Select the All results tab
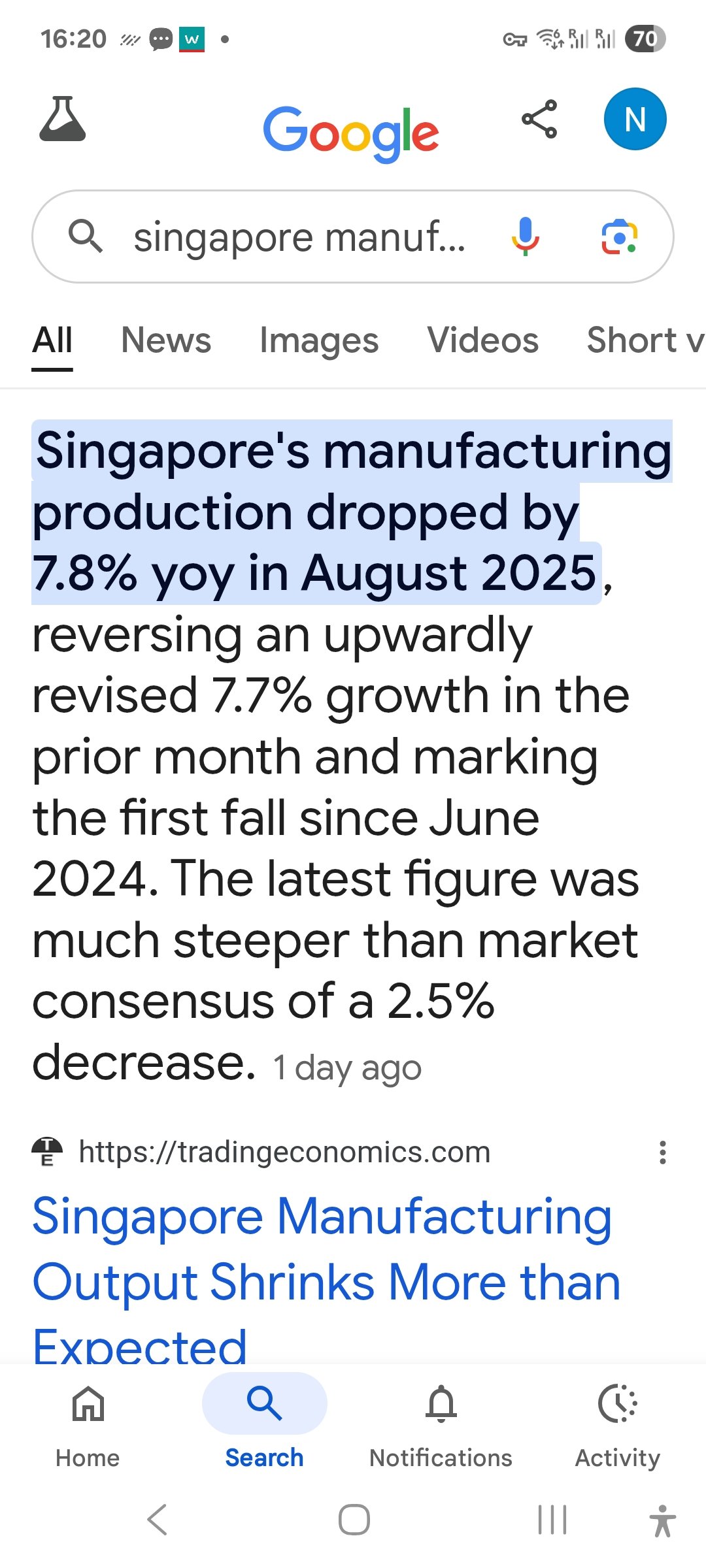This screenshot has width=706, height=1568. tap(52, 340)
